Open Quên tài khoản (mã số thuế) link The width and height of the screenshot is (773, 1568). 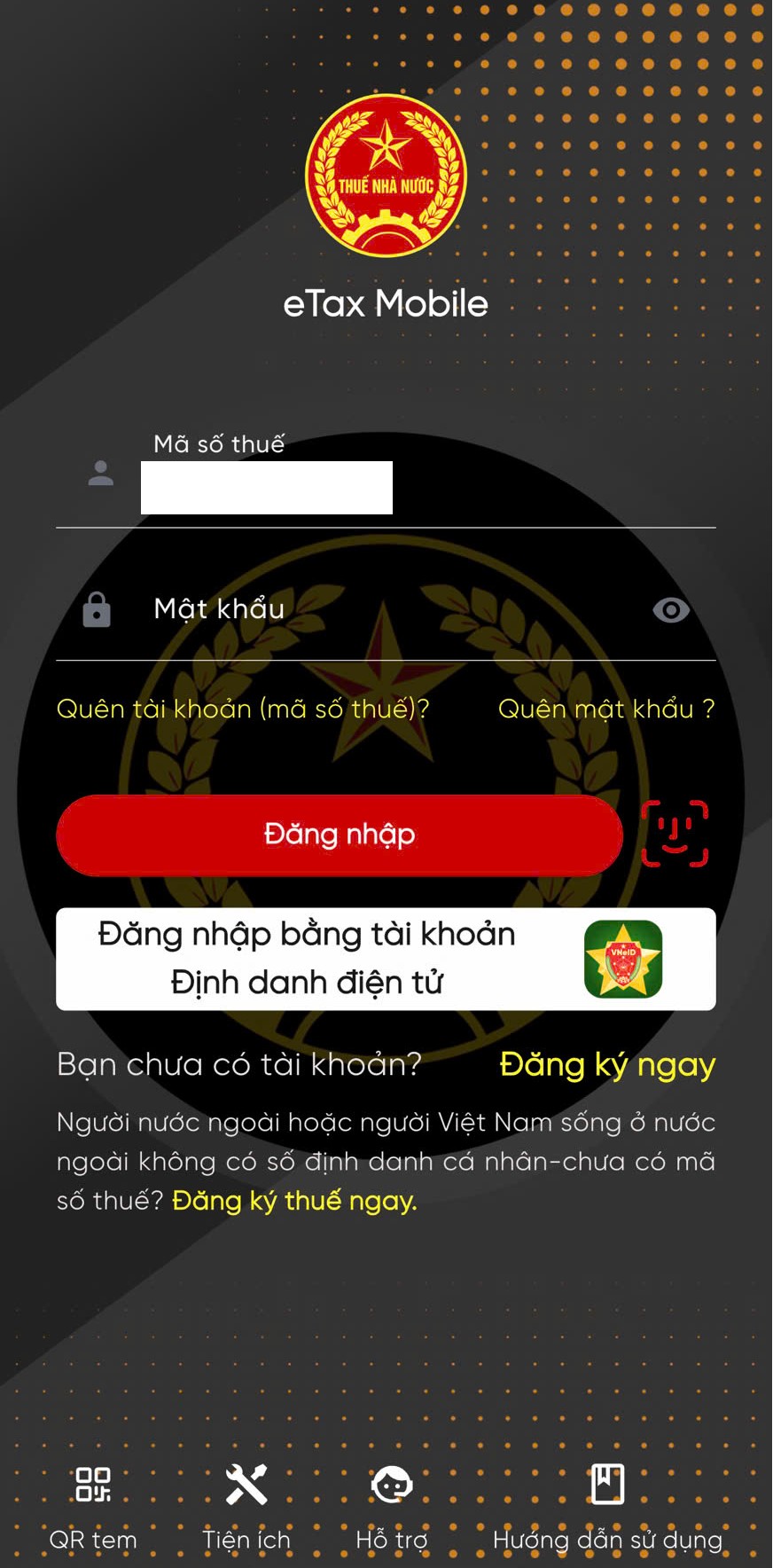[x=243, y=709]
